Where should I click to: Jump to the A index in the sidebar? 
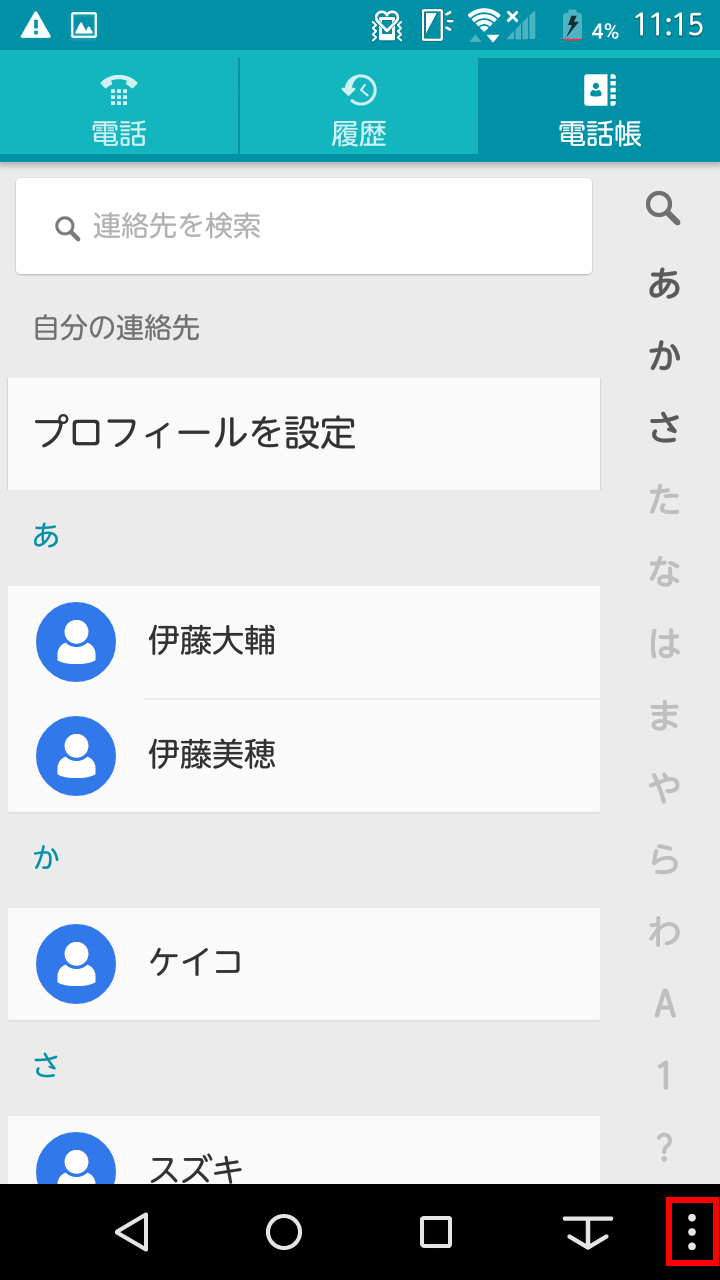point(664,1003)
